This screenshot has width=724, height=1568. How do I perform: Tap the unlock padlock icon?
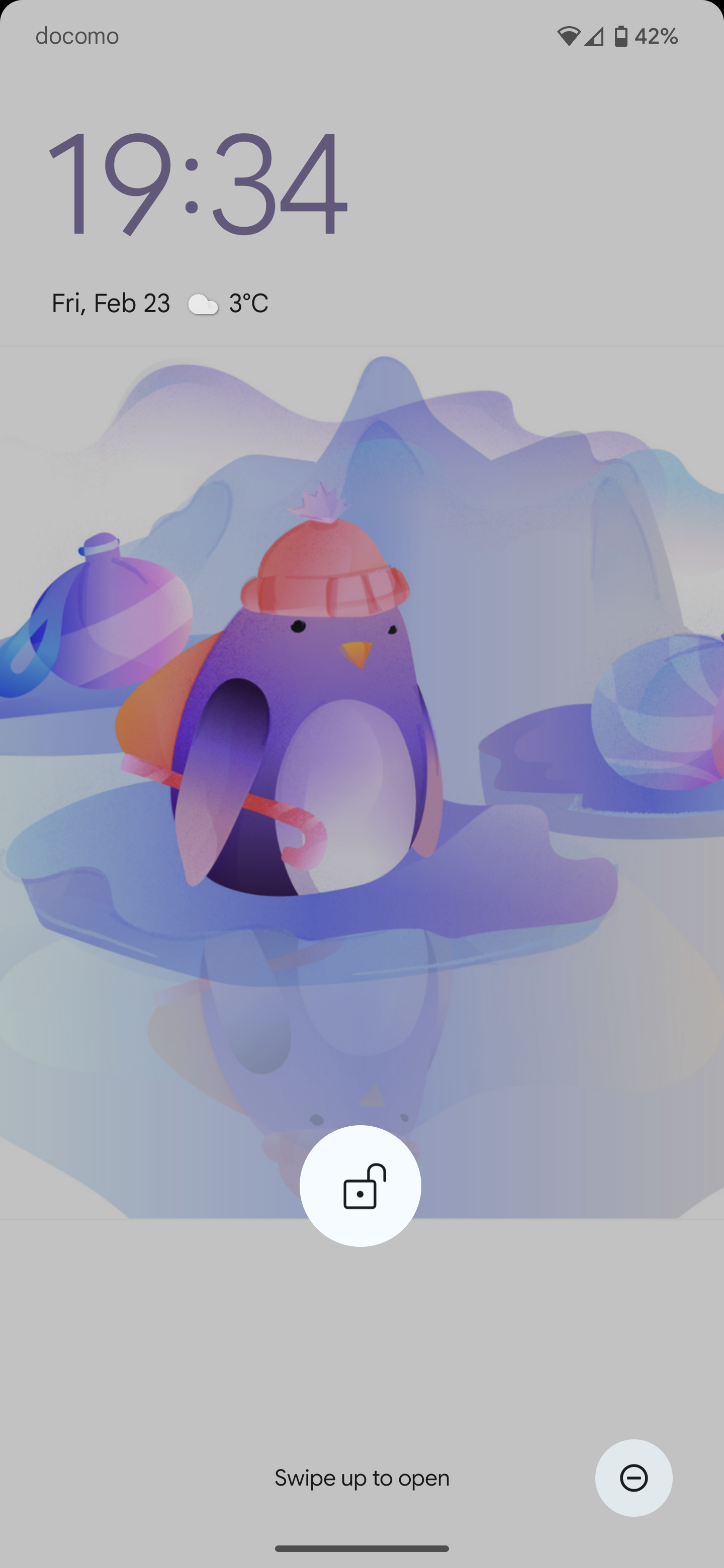tap(360, 1186)
